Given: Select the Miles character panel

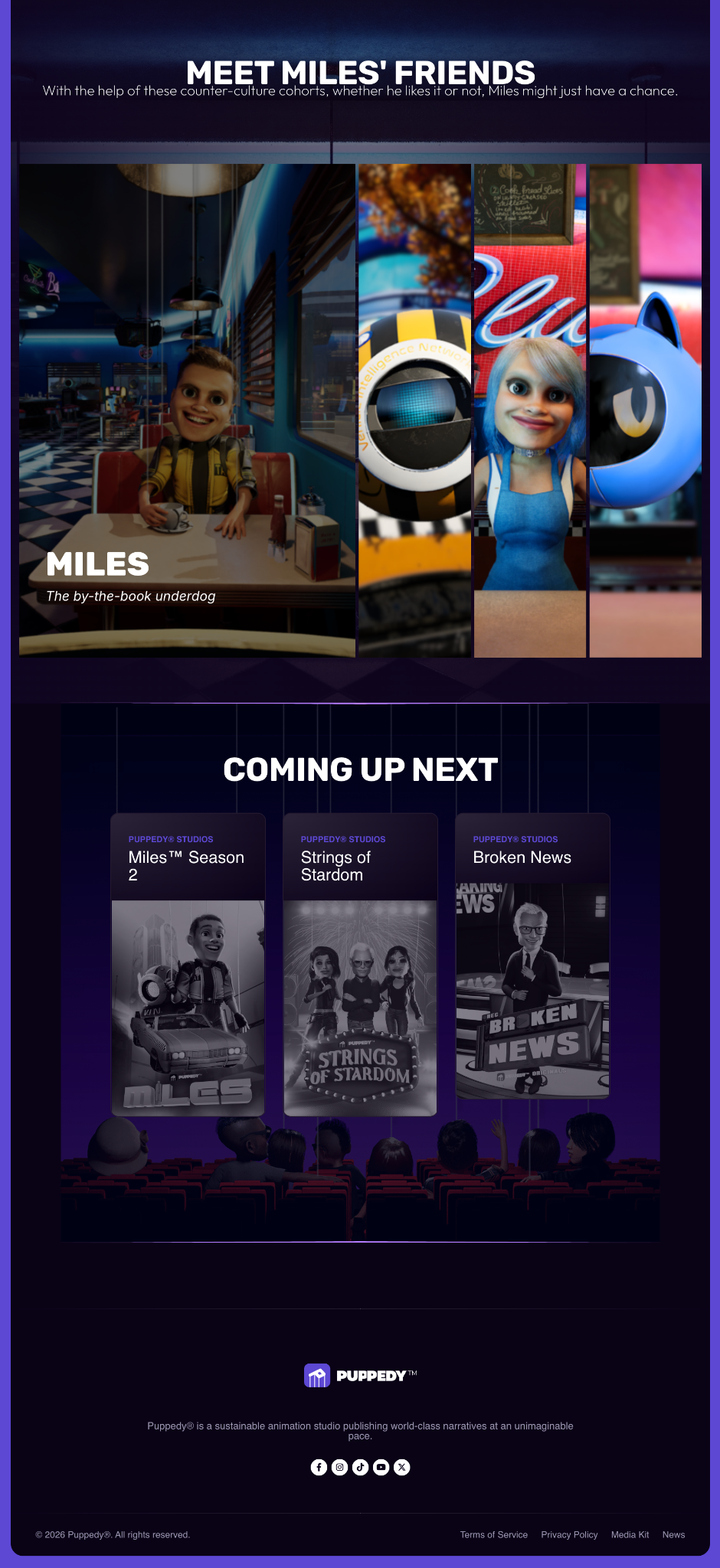Looking at the screenshot, I should 187,410.
